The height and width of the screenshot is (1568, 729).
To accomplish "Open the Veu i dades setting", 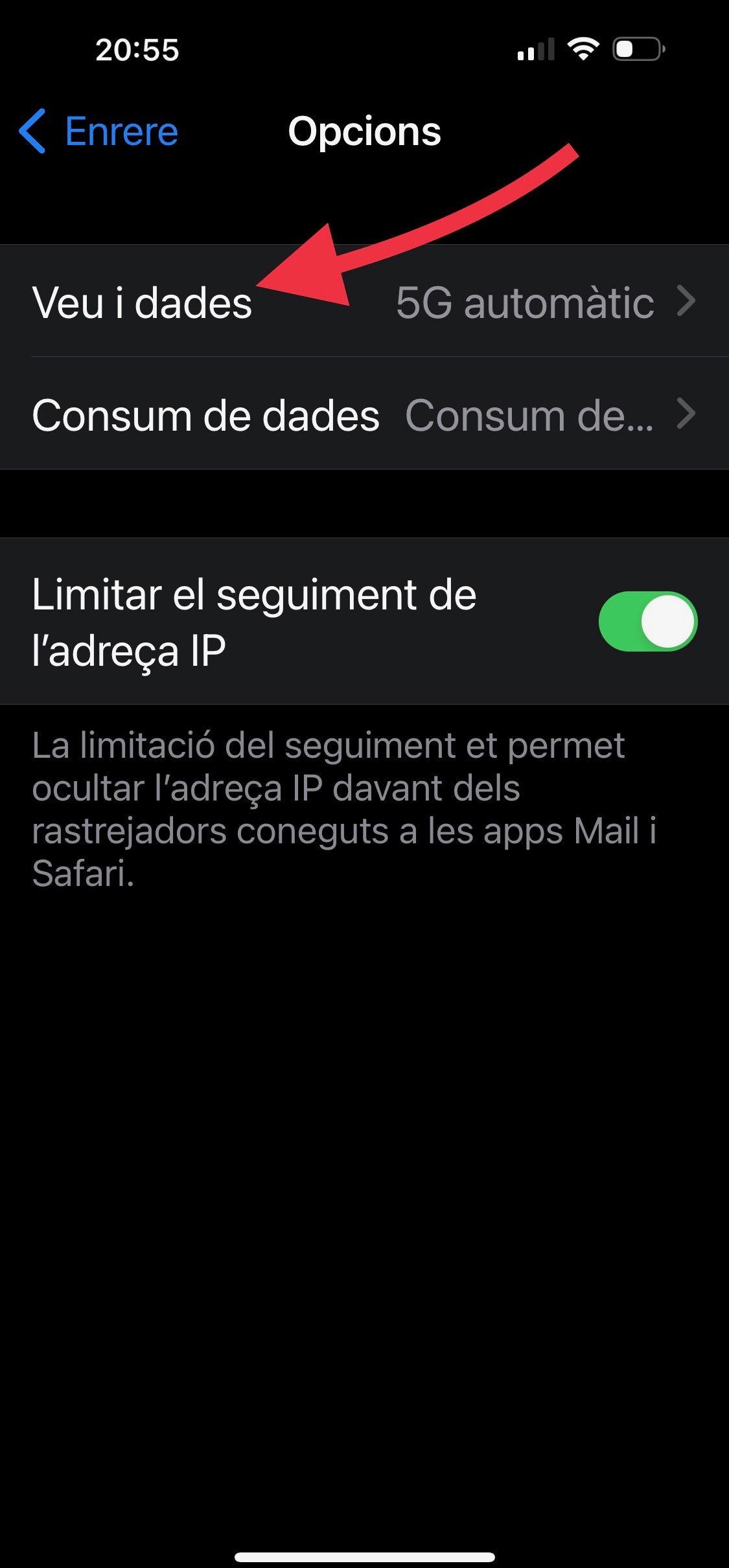I will 364,301.
